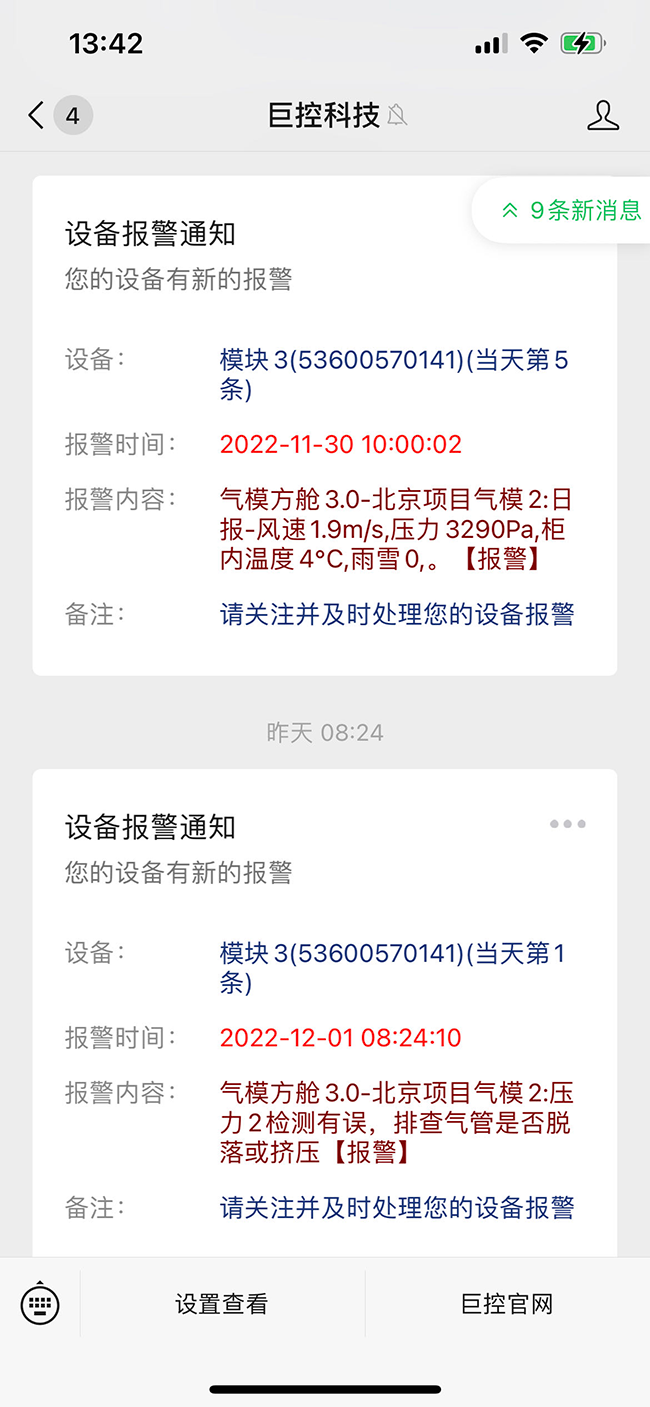Viewport: 650px width, 1407px height.
Task: Open the 巨控科技 account profile
Action: click(602, 116)
